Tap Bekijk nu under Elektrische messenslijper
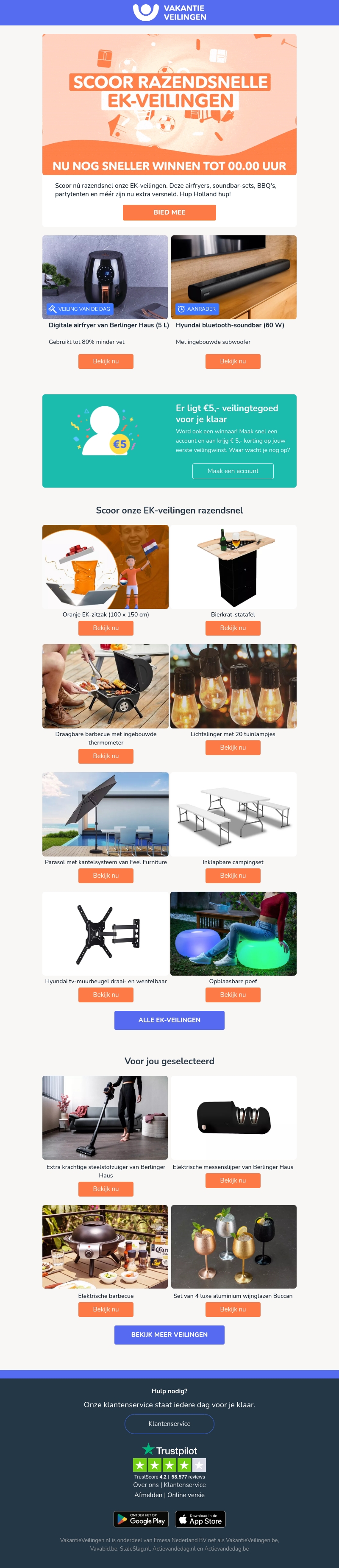 click(233, 1180)
